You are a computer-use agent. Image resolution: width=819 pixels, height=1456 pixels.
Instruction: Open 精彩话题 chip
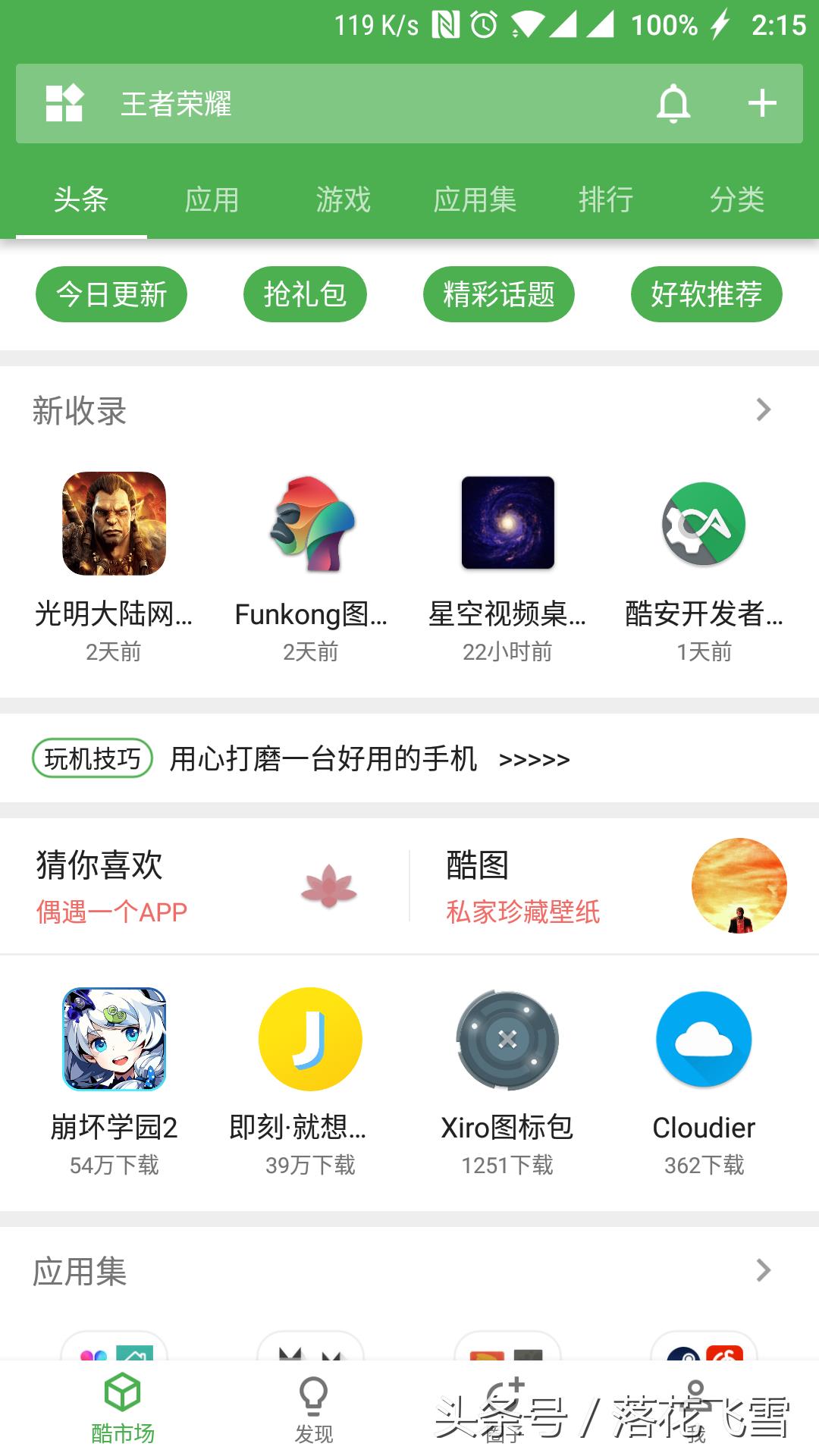498,294
